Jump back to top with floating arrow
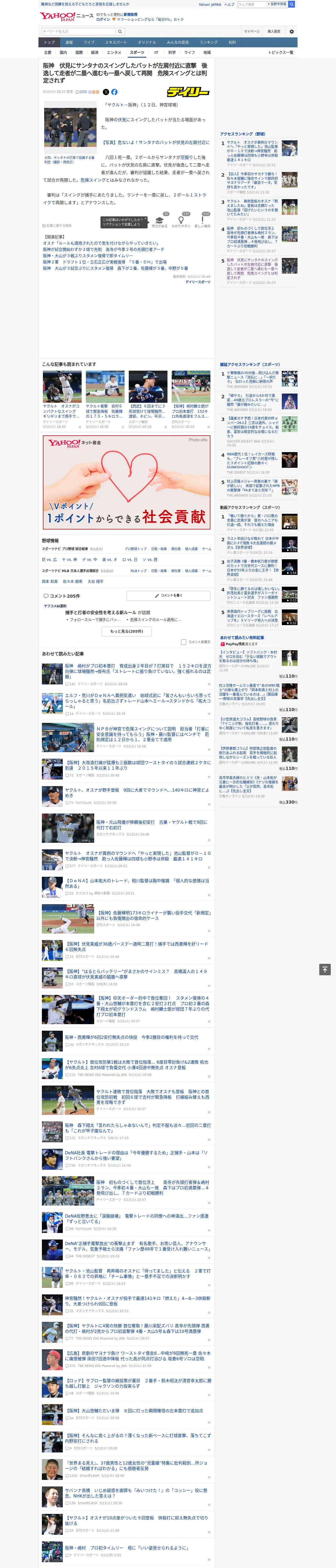The height and width of the screenshot is (1568, 336). click(325, 969)
